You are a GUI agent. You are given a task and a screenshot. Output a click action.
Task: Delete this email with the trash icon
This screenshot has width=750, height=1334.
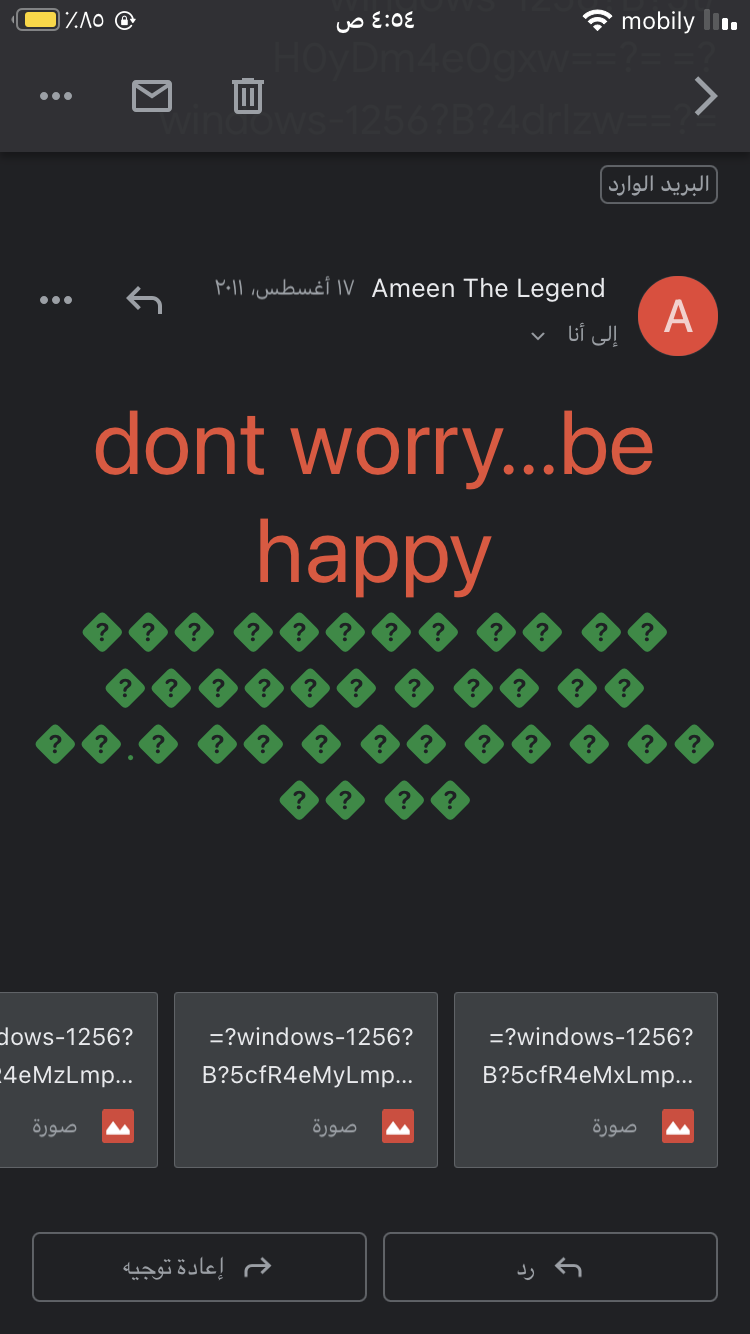click(248, 96)
